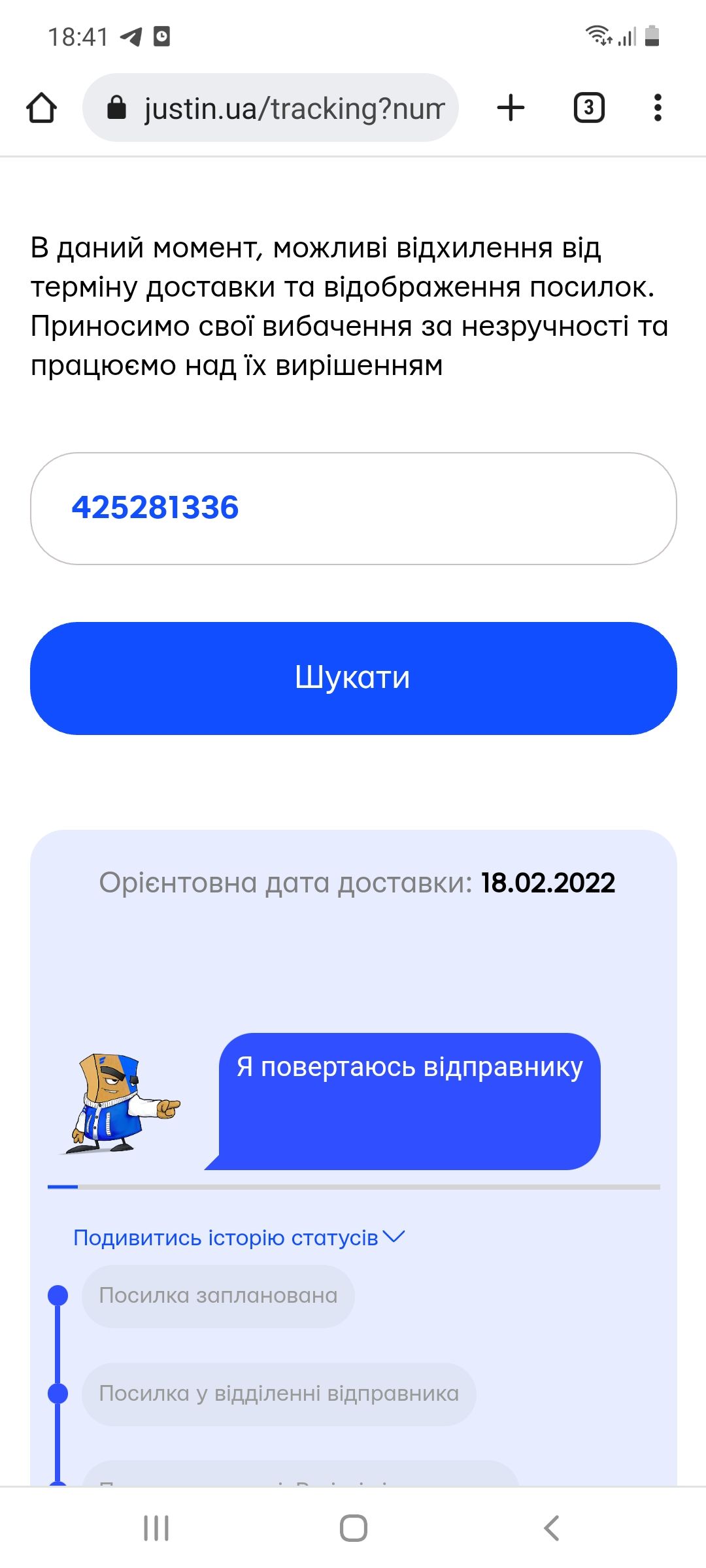
Task: Open the browser overflow menu
Action: pyautogui.click(x=658, y=108)
